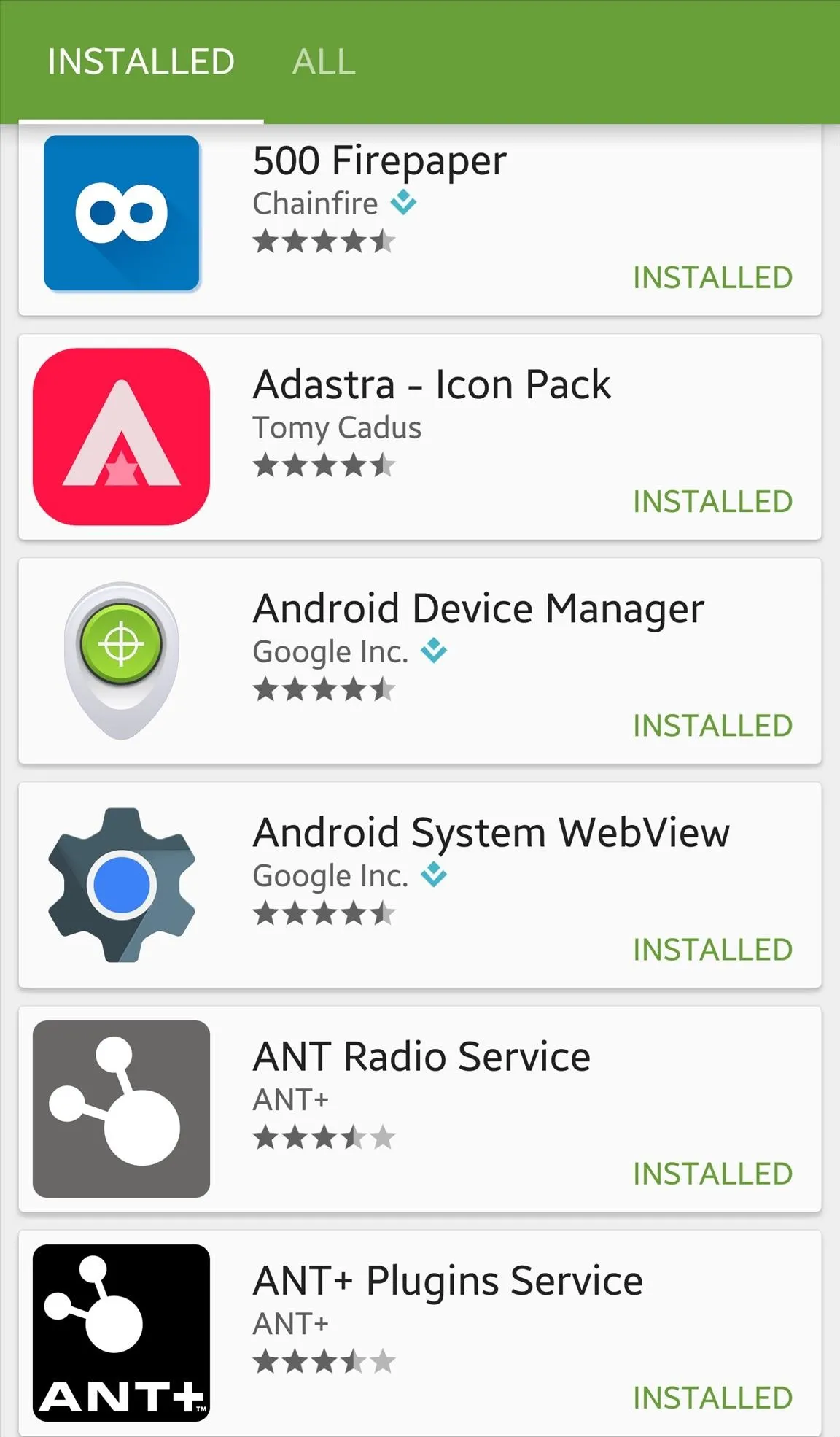View ANT+ Plugins Service details
840x1437 pixels.
tap(420, 1333)
